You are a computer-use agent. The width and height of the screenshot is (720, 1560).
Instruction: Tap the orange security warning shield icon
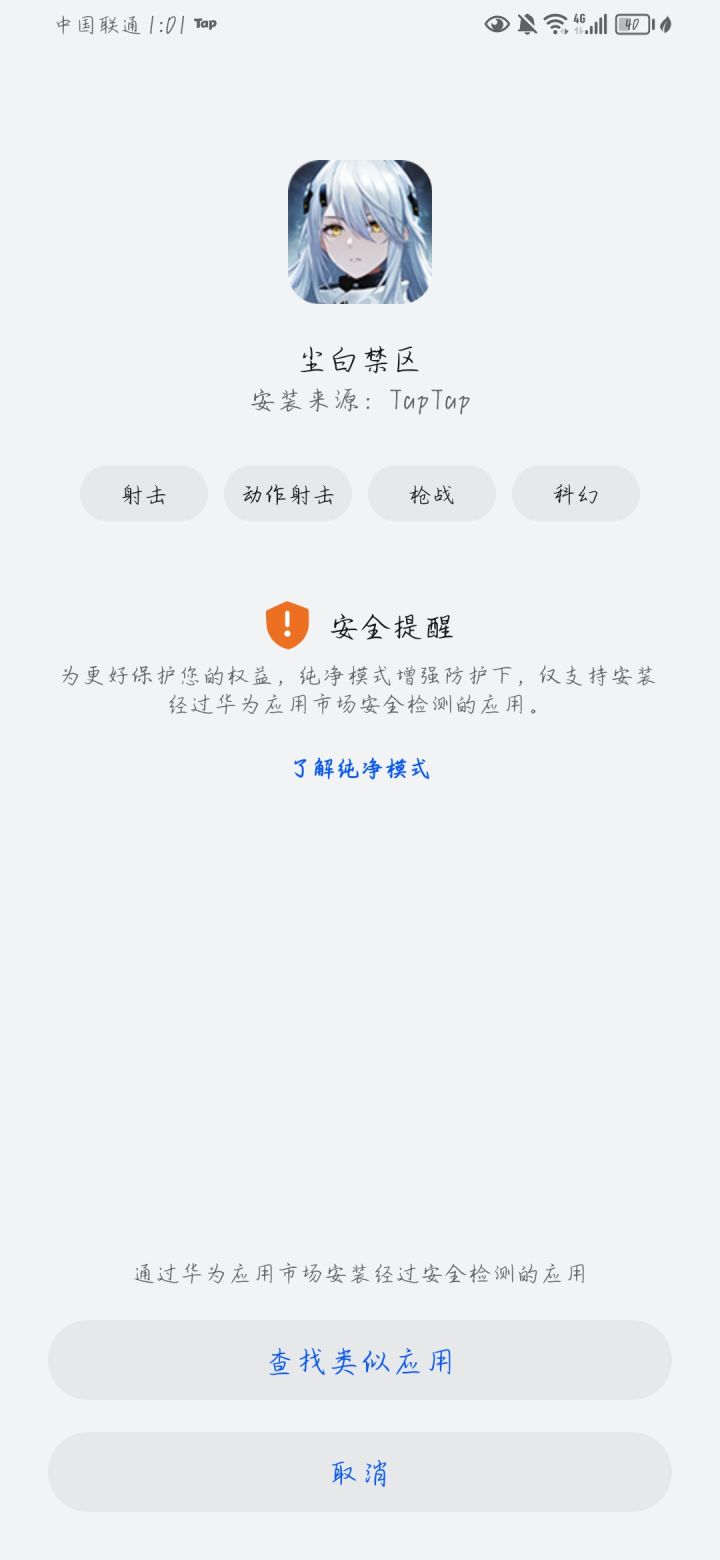click(286, 625)
